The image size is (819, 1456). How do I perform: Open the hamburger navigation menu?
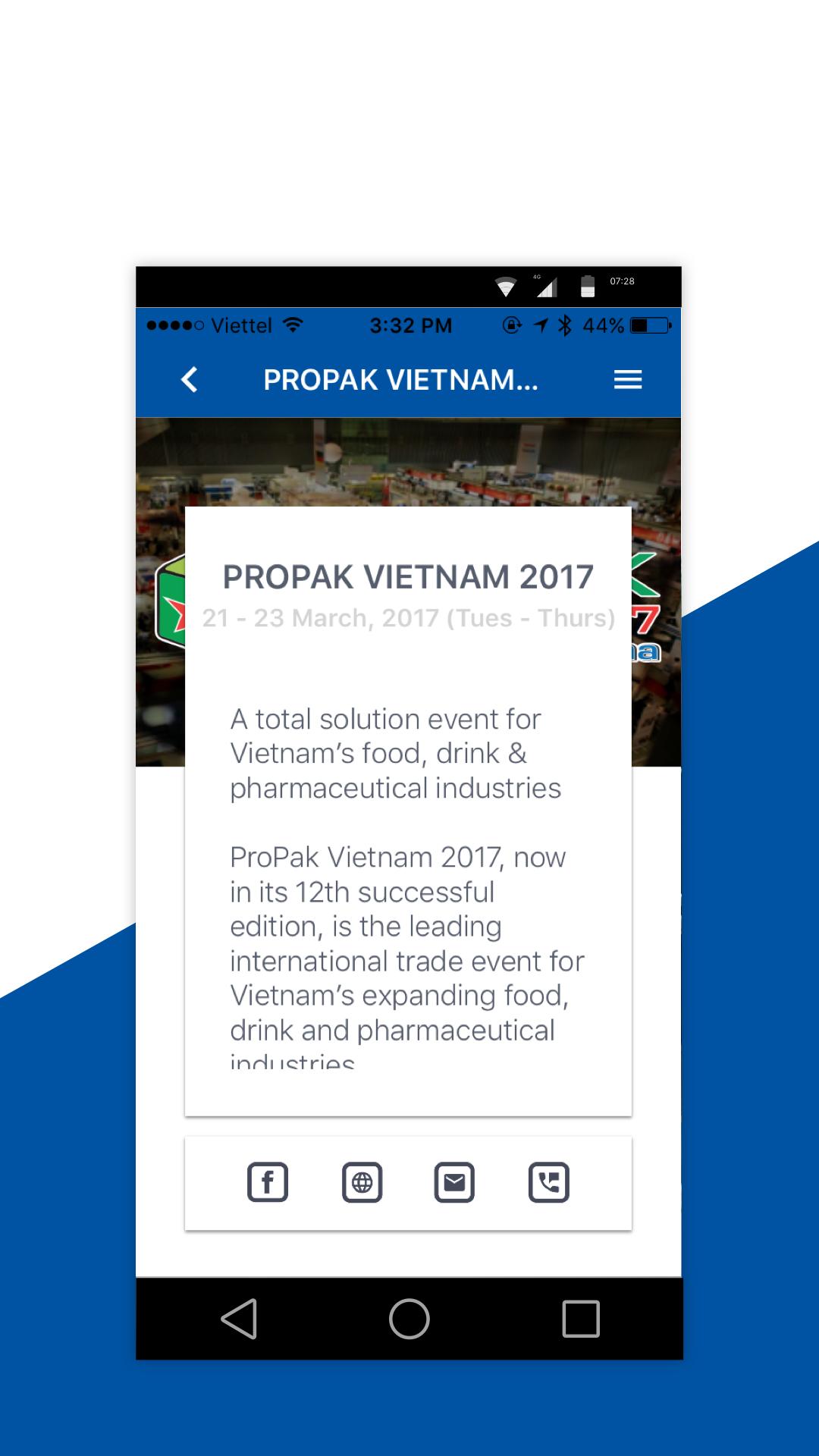click(x=627, y=379)
